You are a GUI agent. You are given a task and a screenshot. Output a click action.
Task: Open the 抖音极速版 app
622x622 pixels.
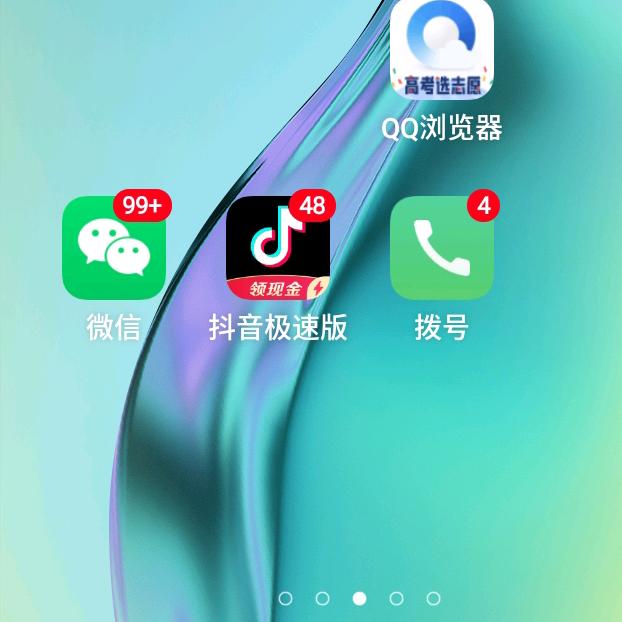(277, 249)
